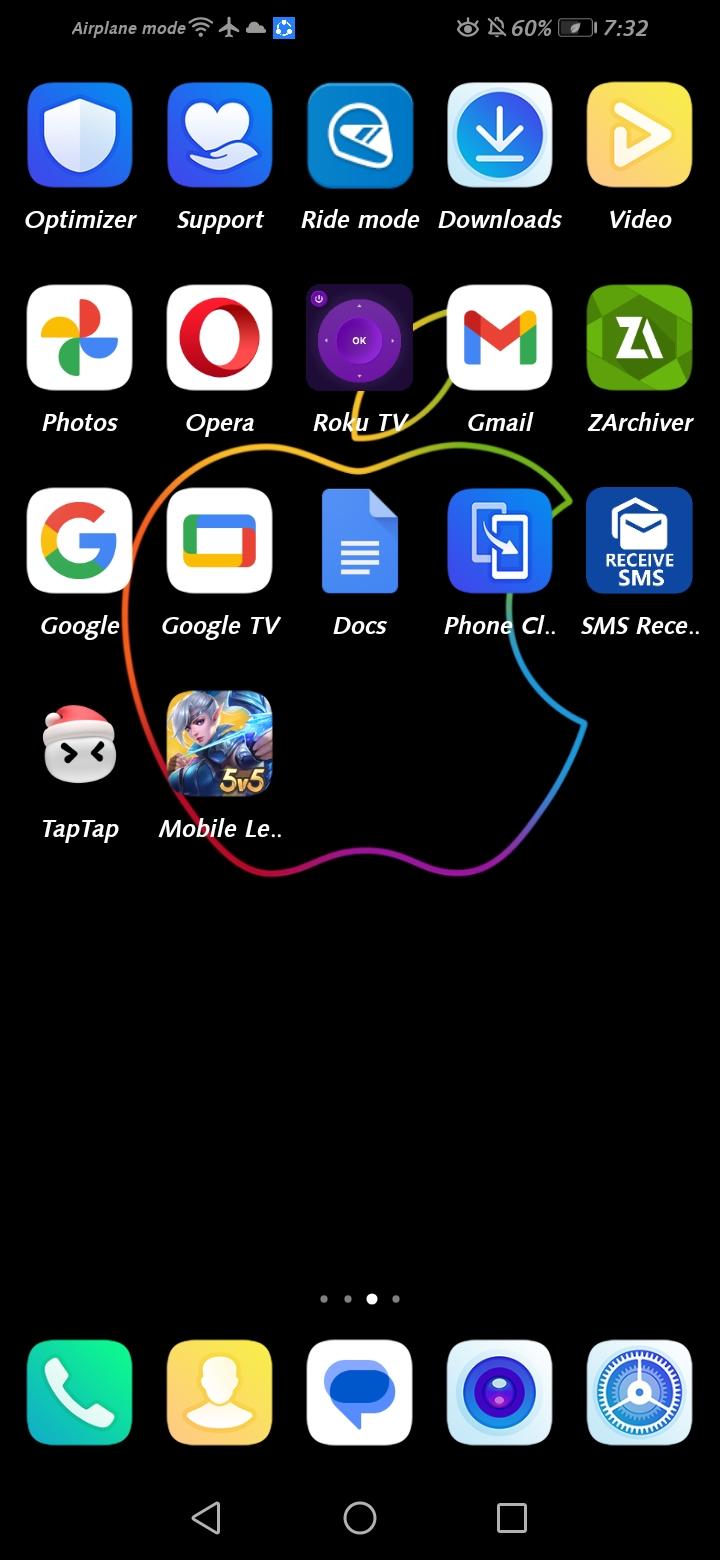Image resolution: width=720 pixels, height=1560 pixels.
Task: Open Google TV
Action: (x=220, y=540)
